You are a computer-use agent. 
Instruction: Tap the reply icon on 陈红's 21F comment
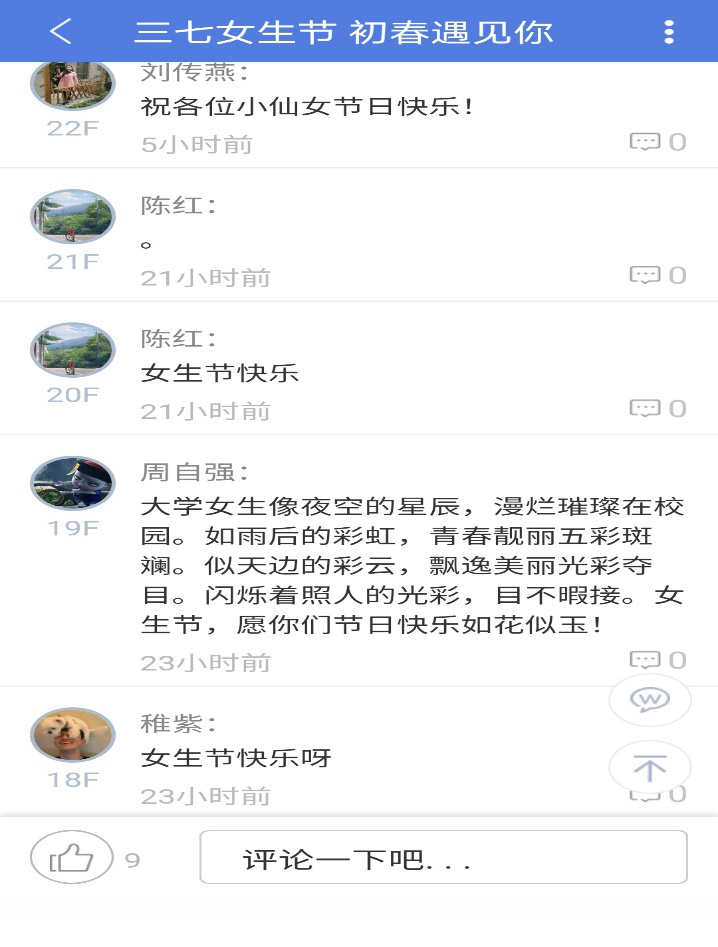click(x=645, y=275)
